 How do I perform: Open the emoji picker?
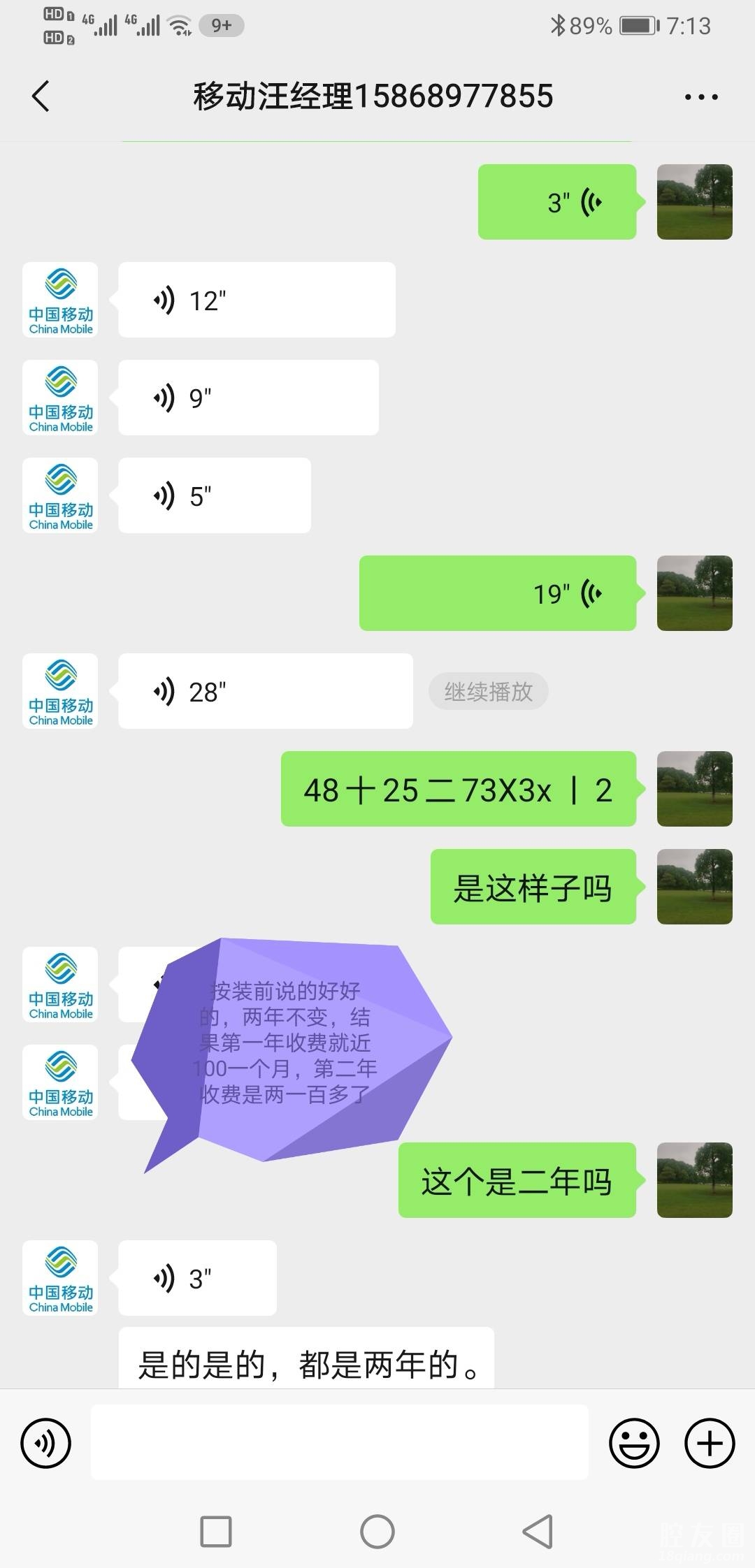pyautogui.click(x=634, y=1444)
